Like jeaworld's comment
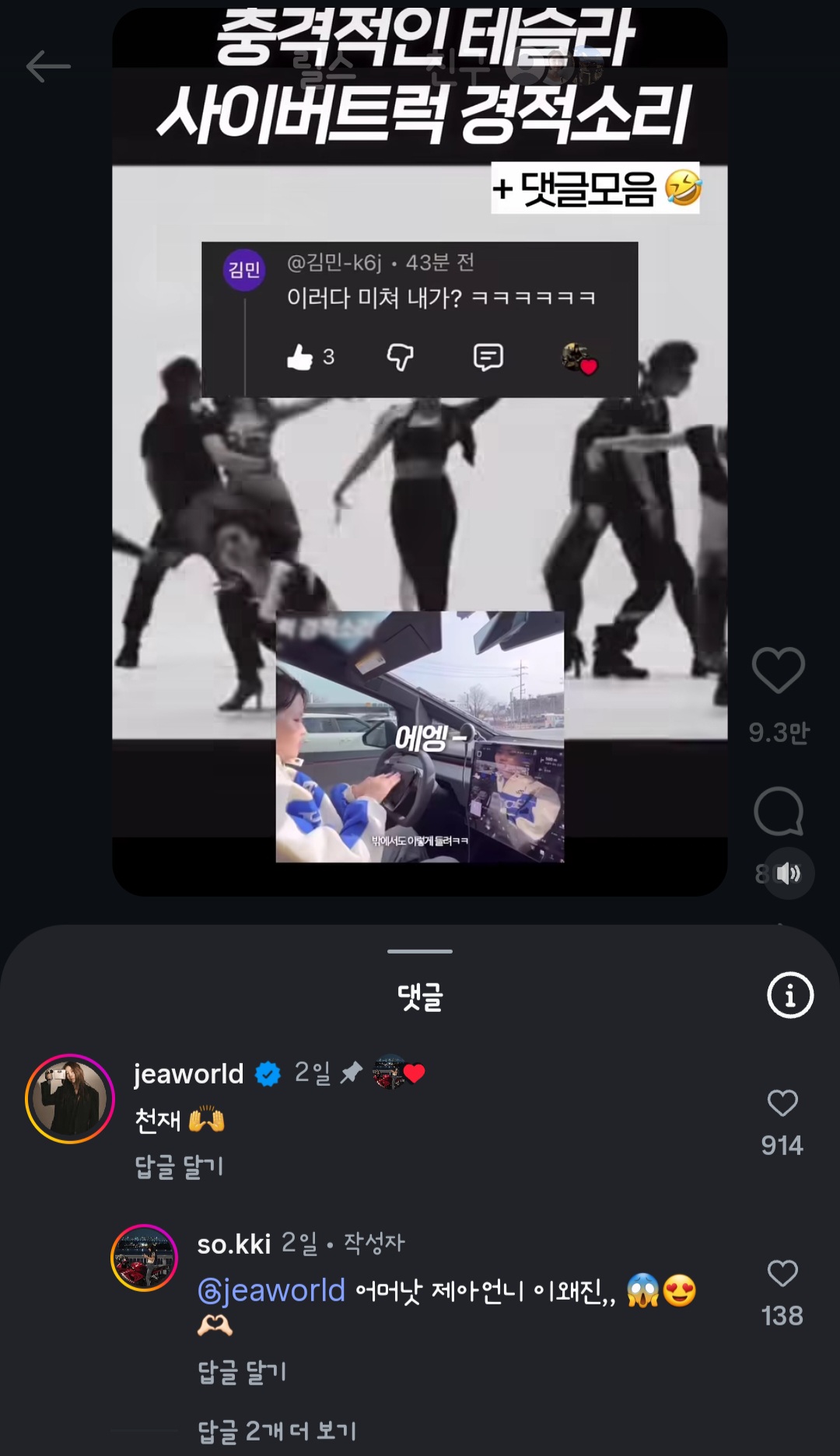The image size is (840, 1456). [x=782, y=1103]
